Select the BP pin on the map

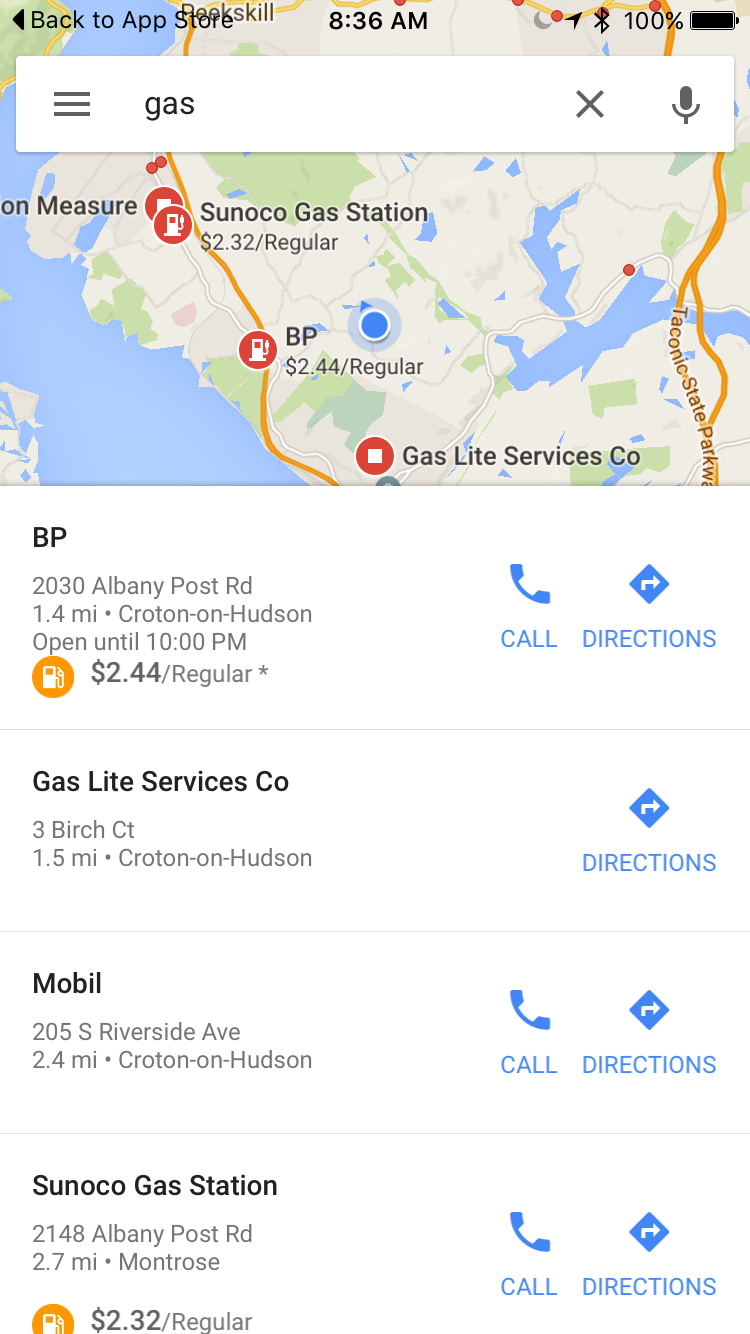click(x=258, y=349)
